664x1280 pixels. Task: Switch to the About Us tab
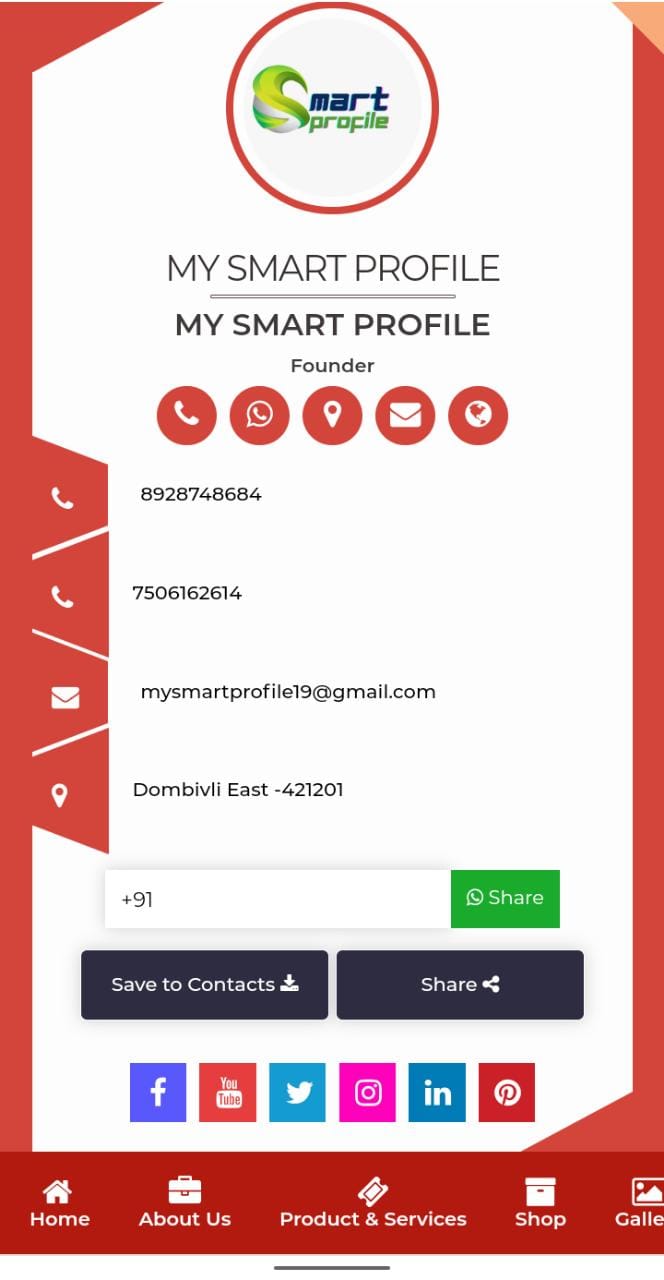pos(185,1204)
